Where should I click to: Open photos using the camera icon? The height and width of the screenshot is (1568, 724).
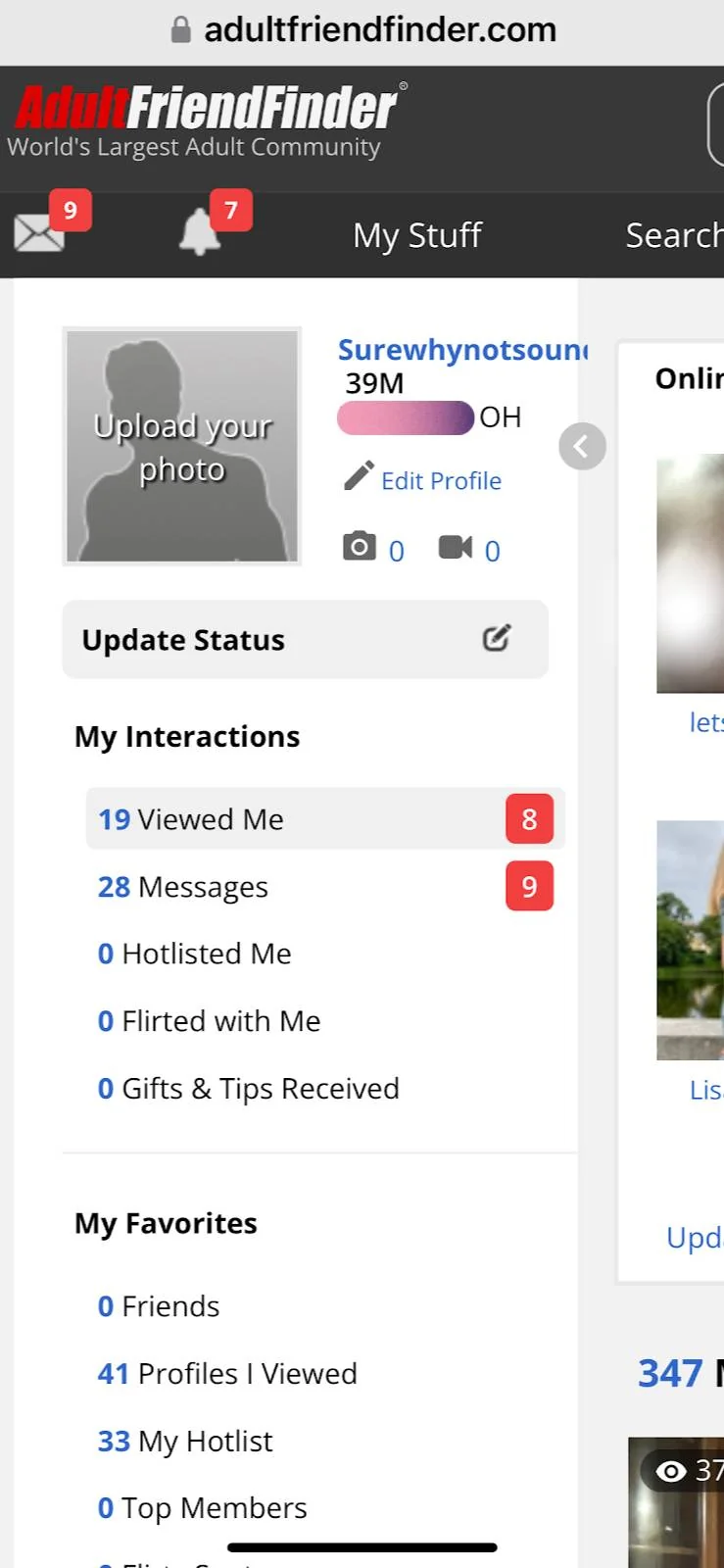point(362,545)
